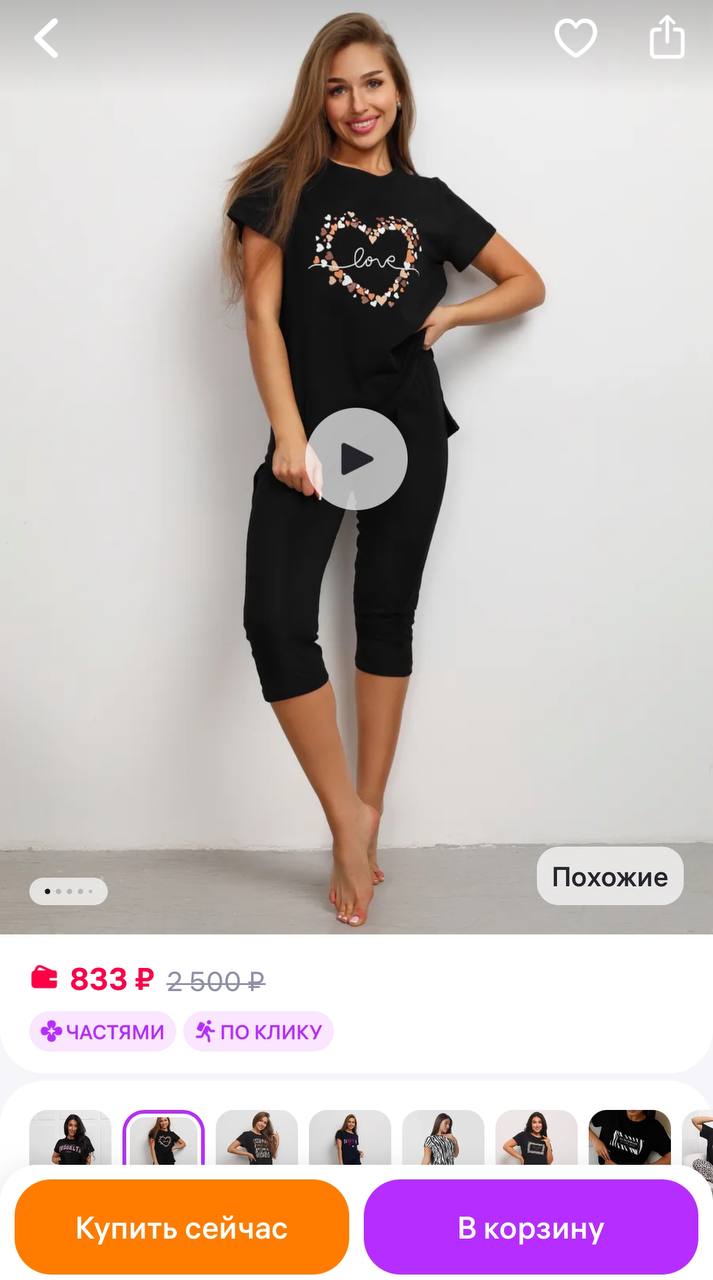Tap Купить сейчас to buy now
This screenshot has width=713, height=1280.
pyautogui.click(x=181, y=1227)
